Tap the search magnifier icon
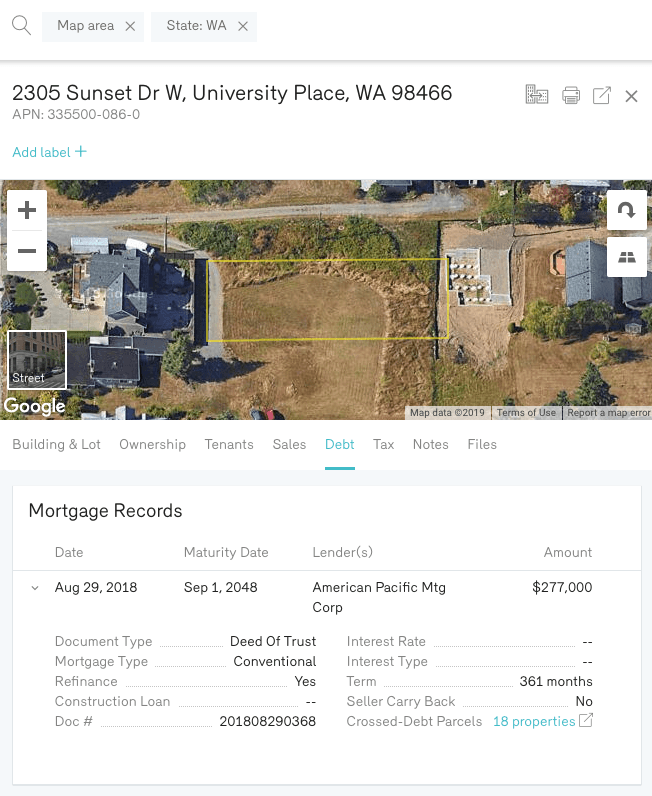Screen dimensions: 652x796 [x=20, y=26]
